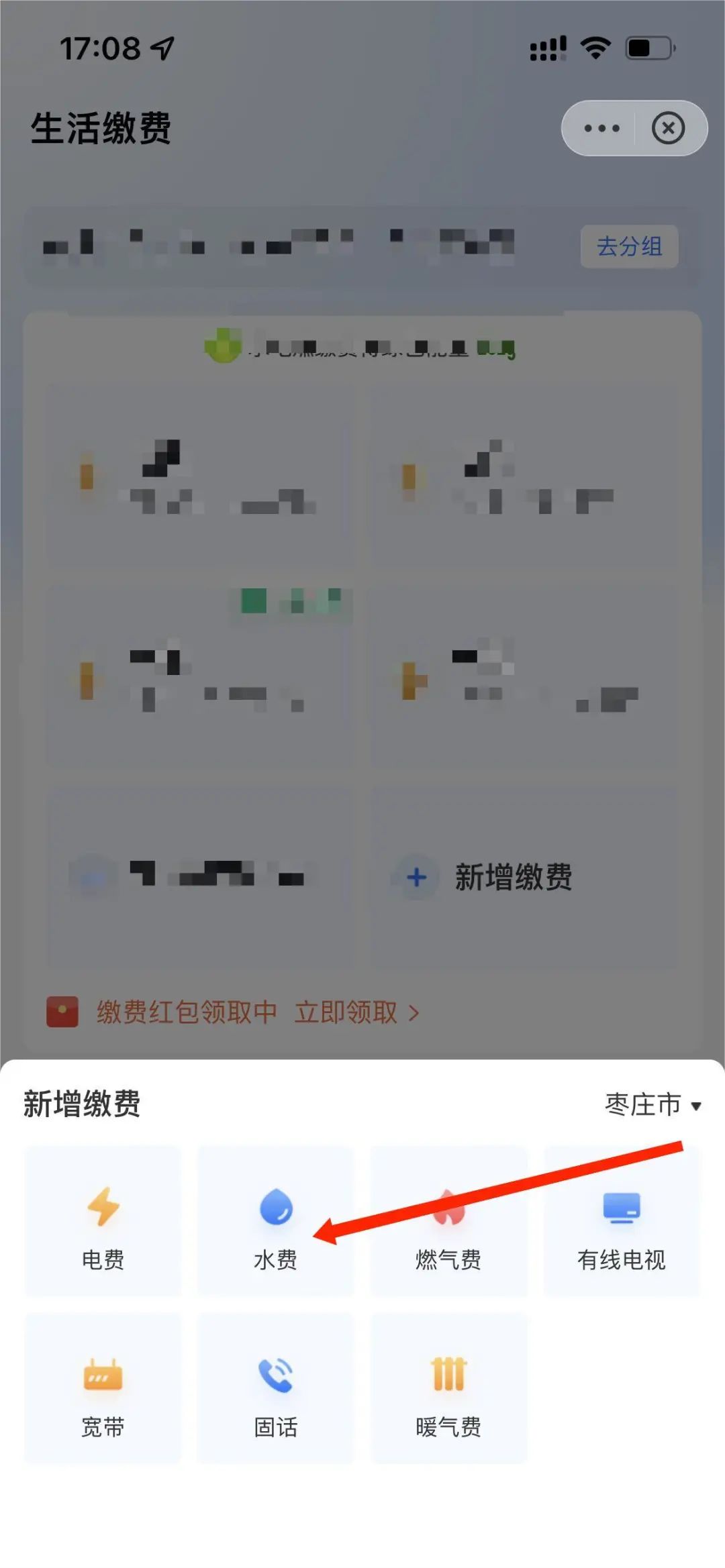Close the 生活缴费 mini program
Screen dimensions: 725x1568
668,128
